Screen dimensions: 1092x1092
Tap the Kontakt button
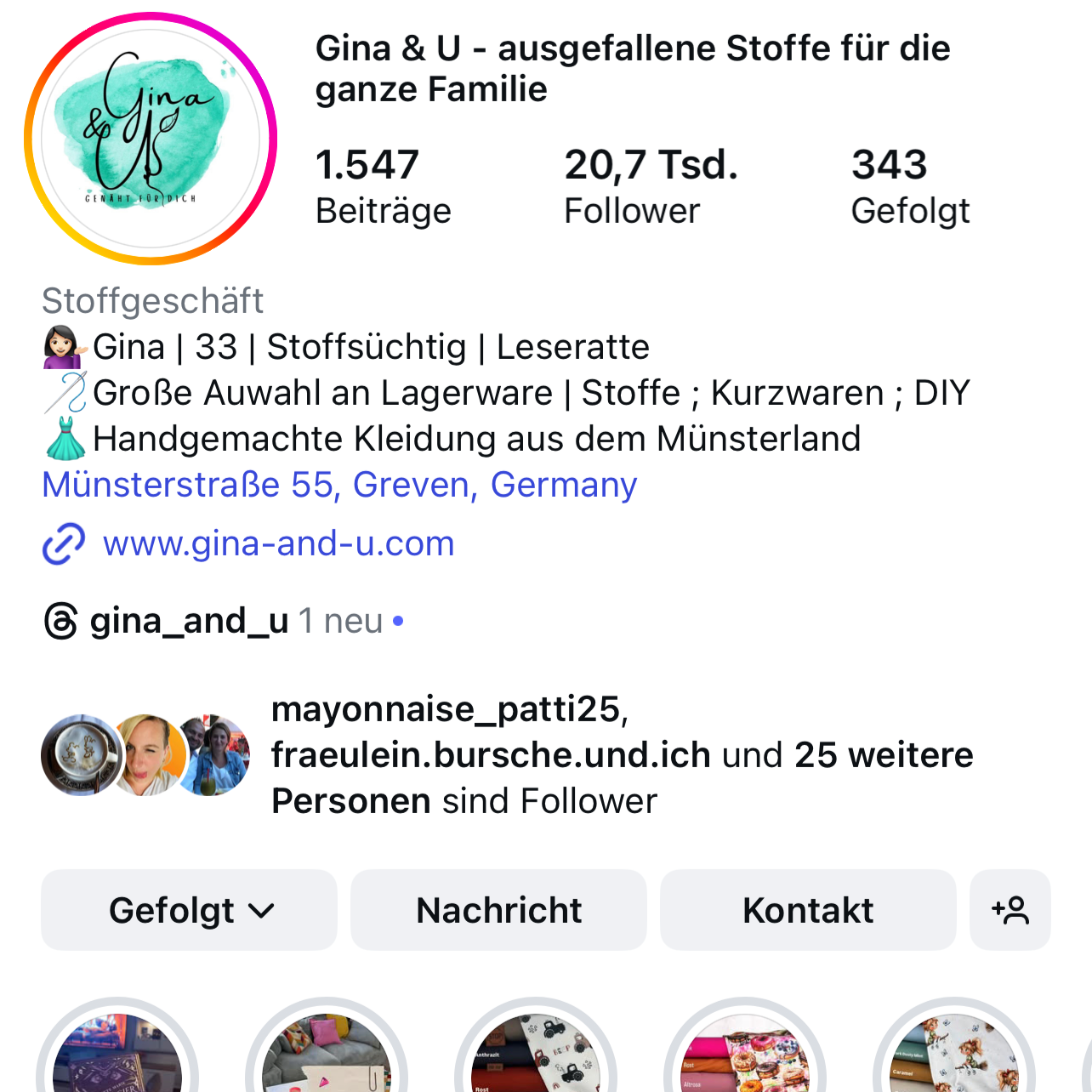[x=808, y=910]
